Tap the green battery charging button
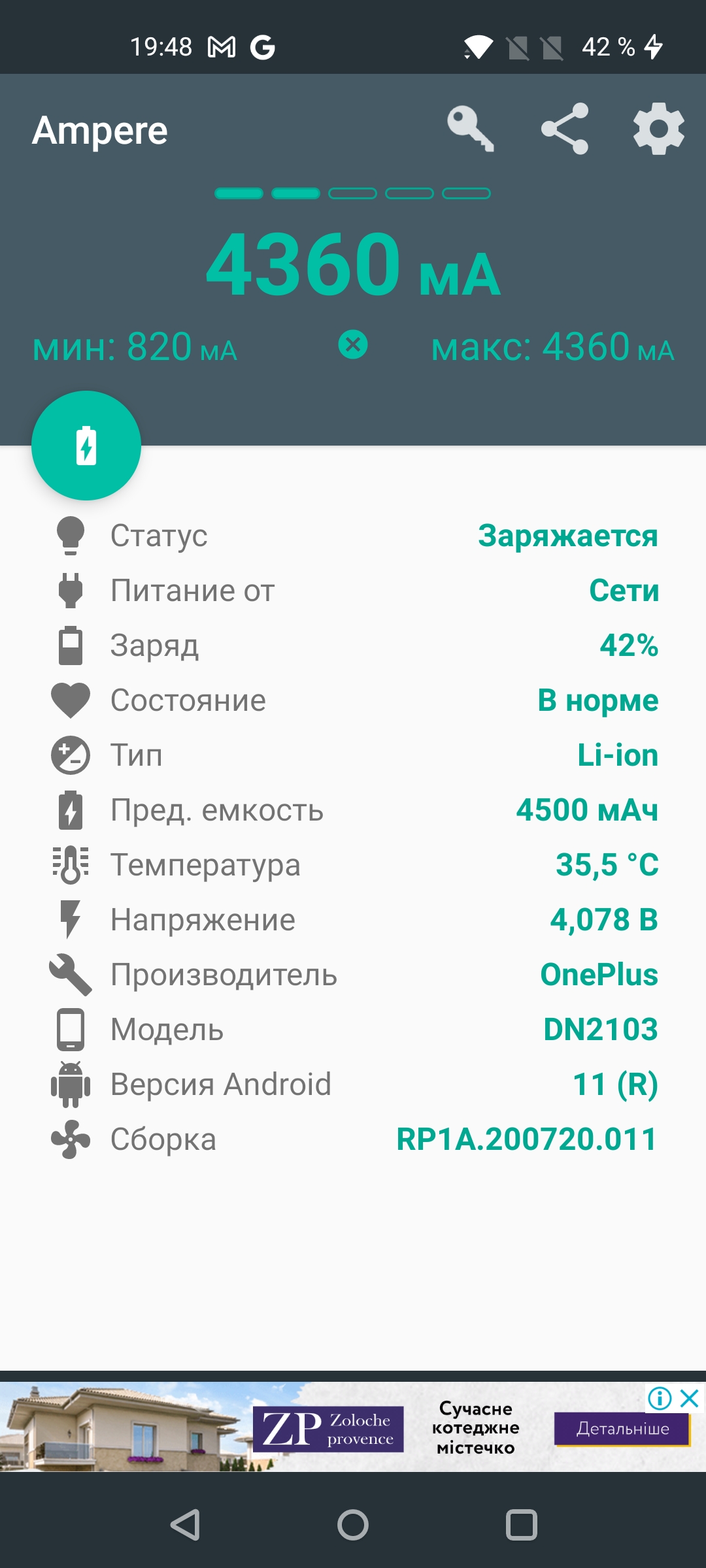The height and width of the screenshot is (1568, 706). [86, 446]
